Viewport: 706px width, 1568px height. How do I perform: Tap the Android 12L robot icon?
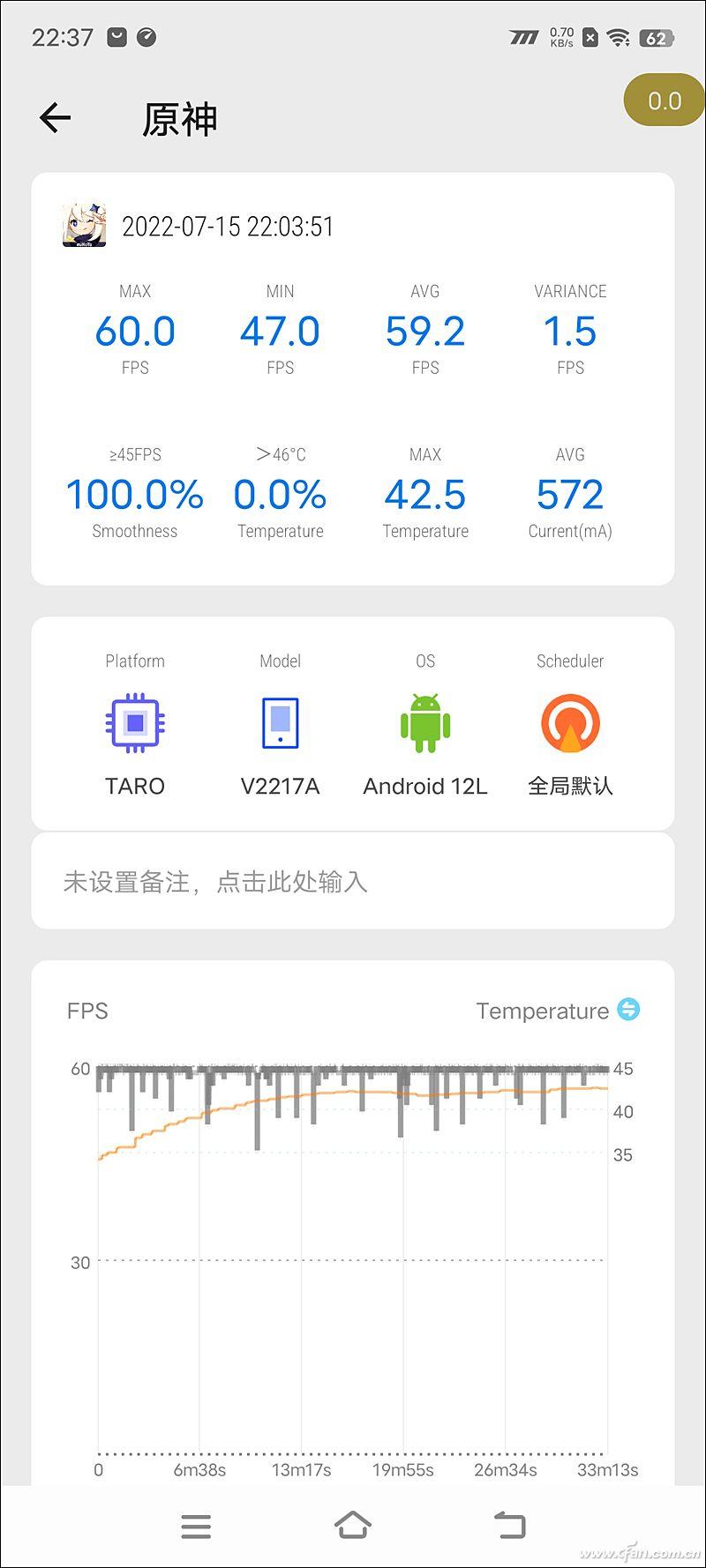point(425,721)
